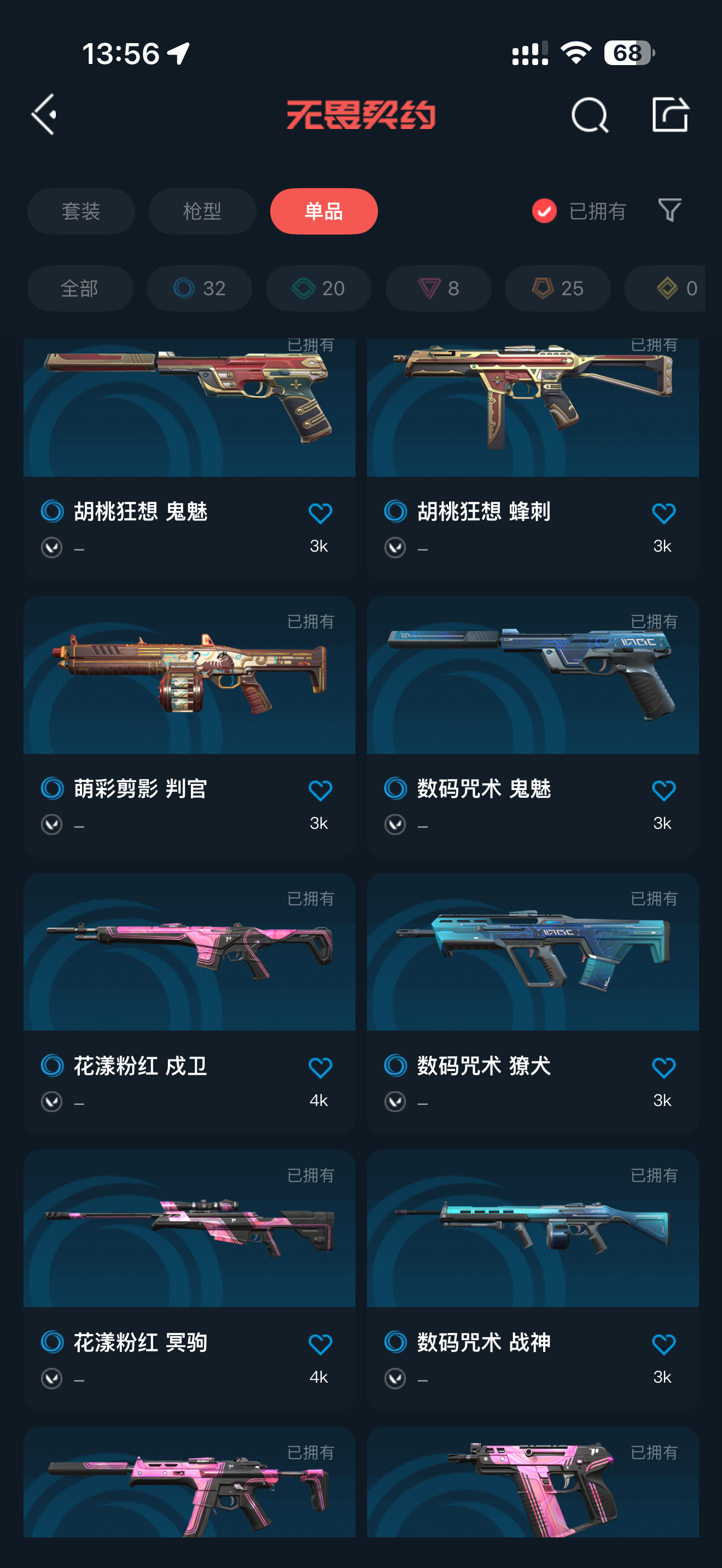Image resolution: width=722 pixels, height=1568 pixels.
Task: Select the 全部 tier chip
Action: coord(80,288)
